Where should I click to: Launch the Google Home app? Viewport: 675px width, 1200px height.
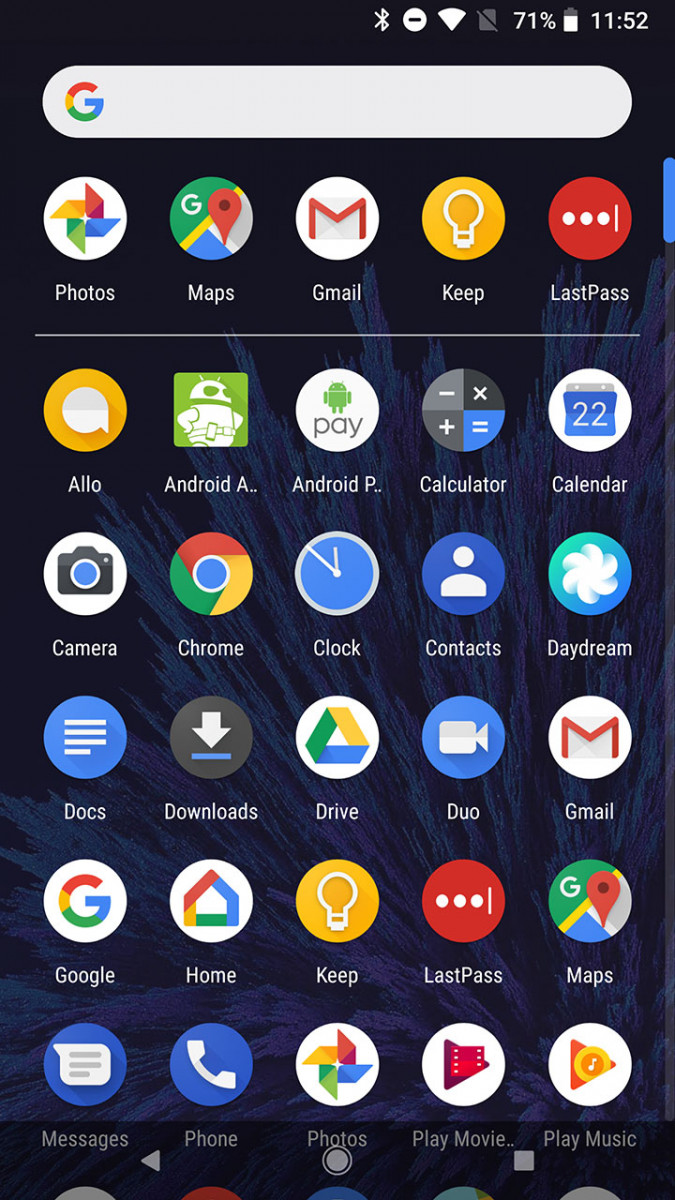pyautogui.click(x=211, y=902)
